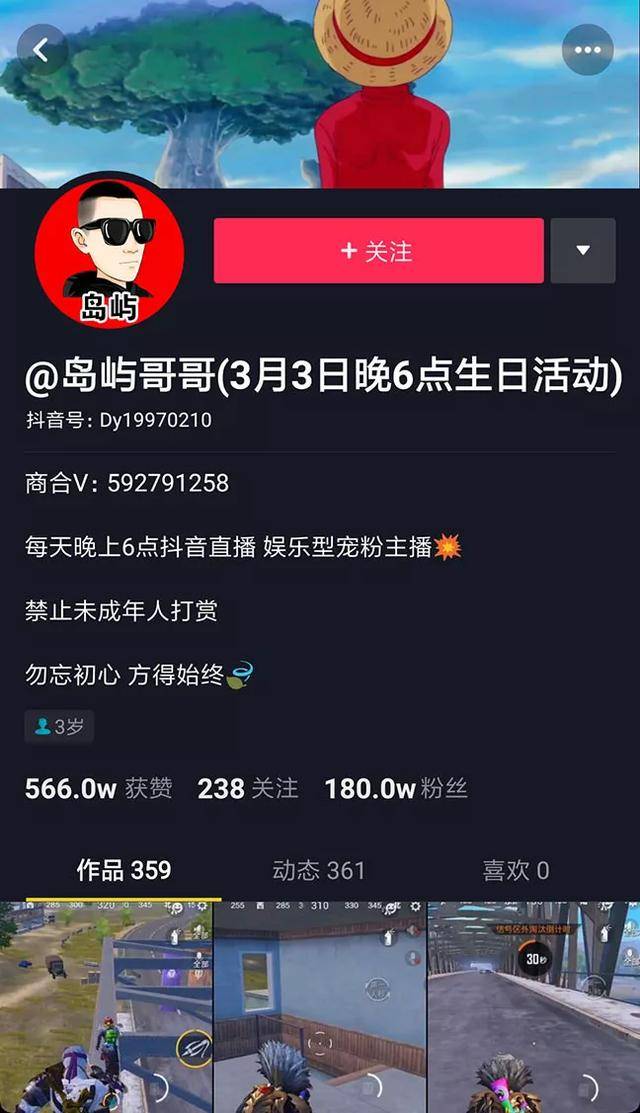The image size is (640, 1113).
Task: Open the video showing a 30秒 timer
Action: pos(534,1007)
